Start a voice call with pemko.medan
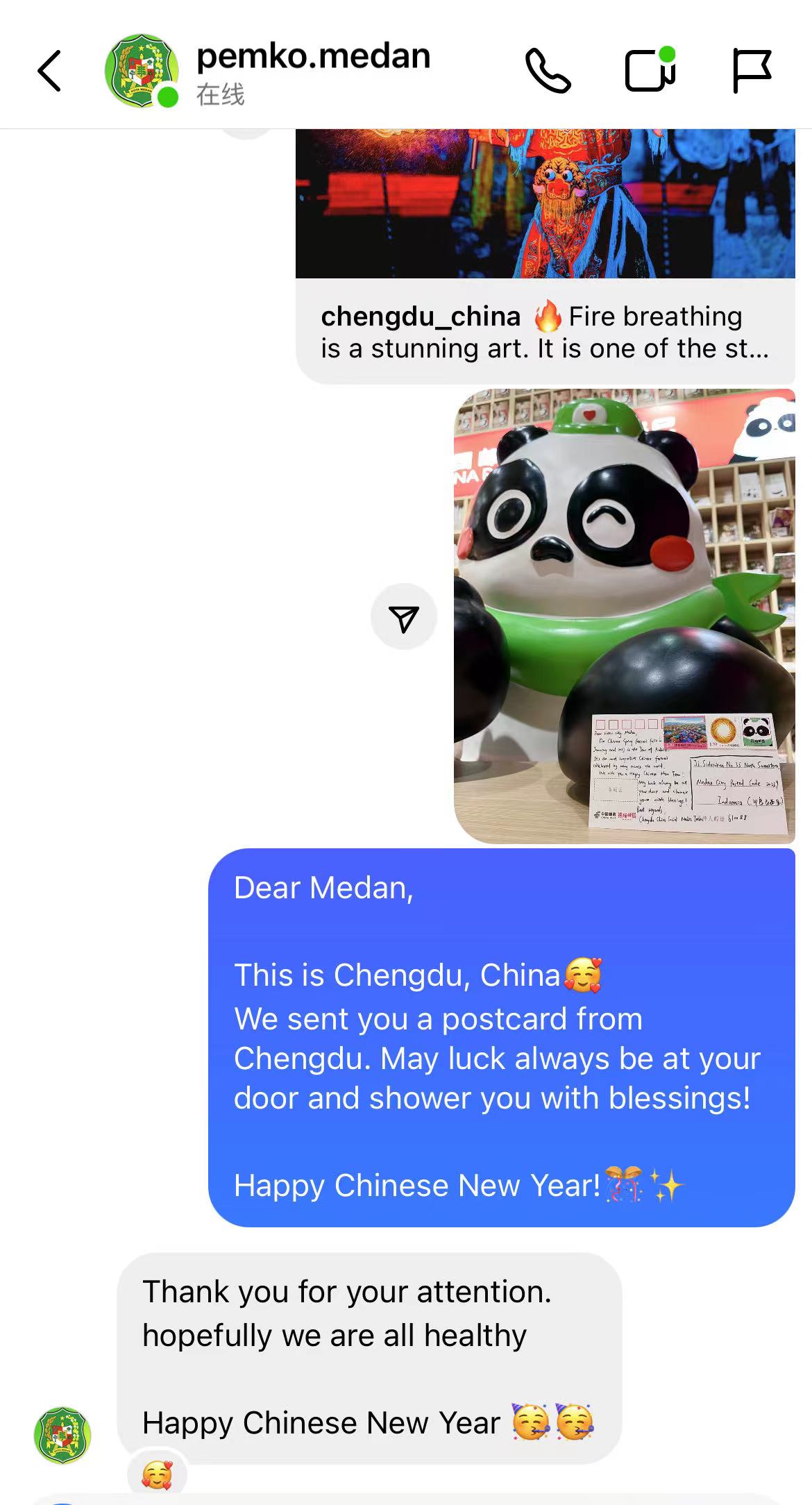This screenshot has width=812, height=1505. click(x=548, y=71)
